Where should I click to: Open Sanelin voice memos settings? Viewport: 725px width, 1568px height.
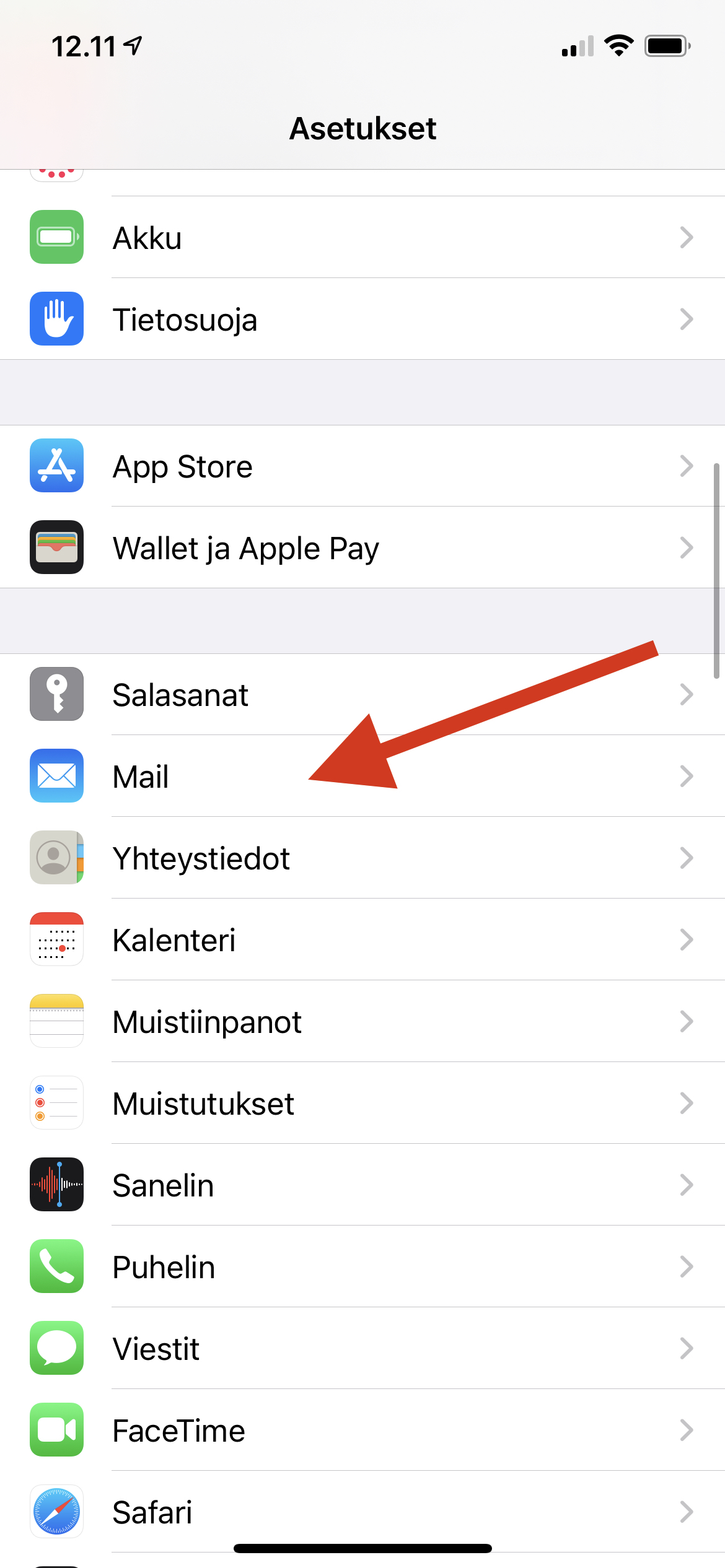click(x=362, y=1185)
